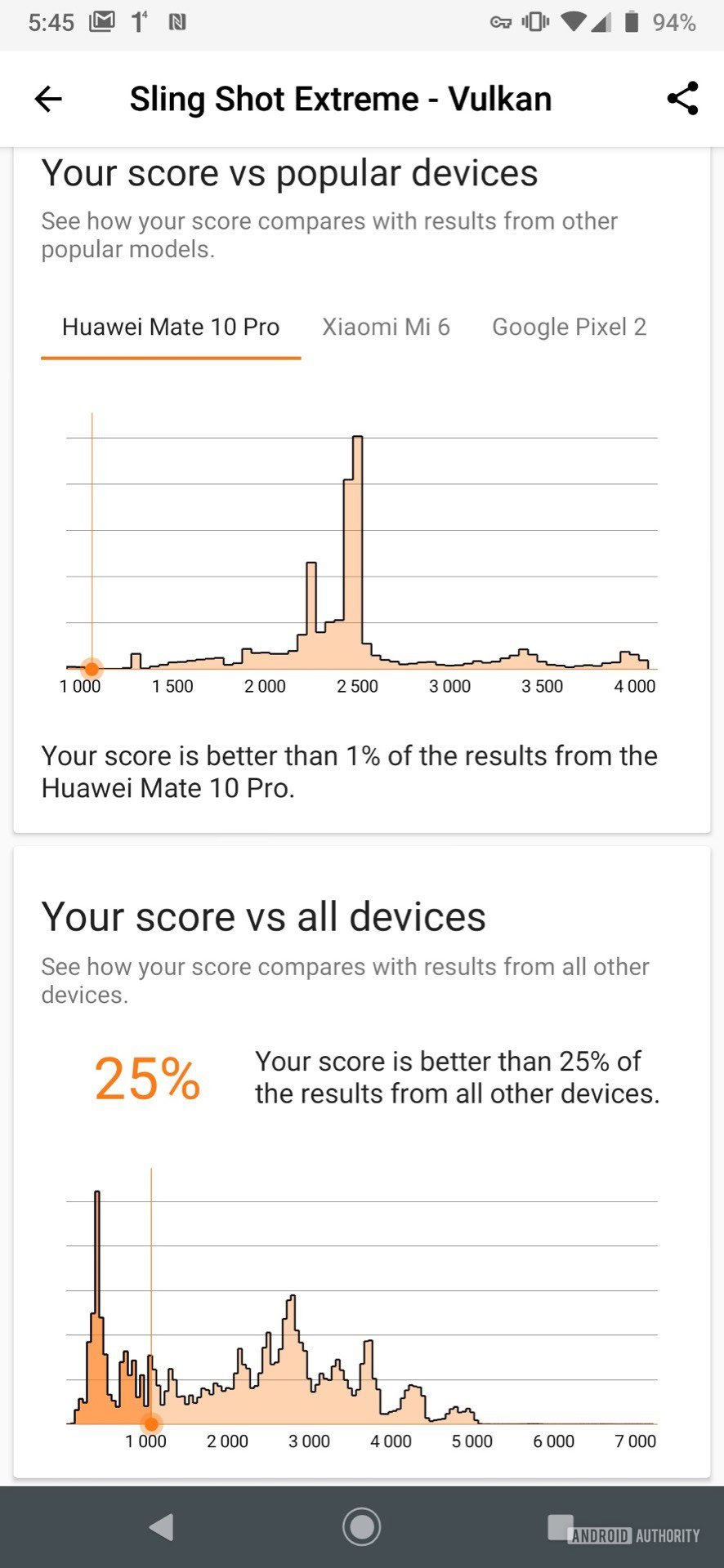Switch to the Xiaomi Mi 6 tab
This screenshot has height=1568, width=724.
click(386, 327)
